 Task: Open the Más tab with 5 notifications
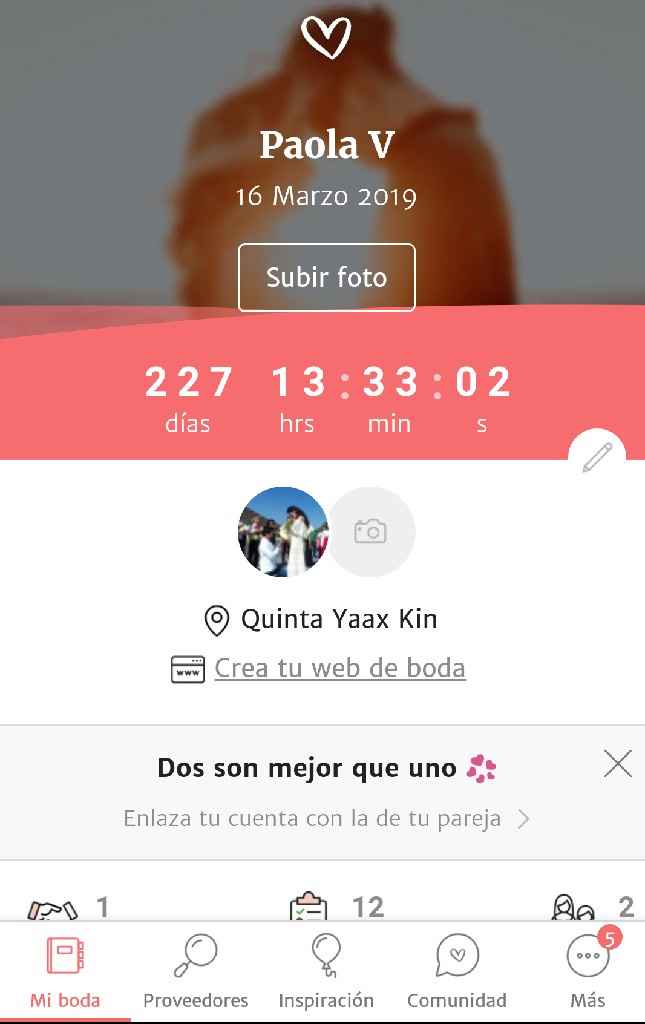(x=588, y=971)
